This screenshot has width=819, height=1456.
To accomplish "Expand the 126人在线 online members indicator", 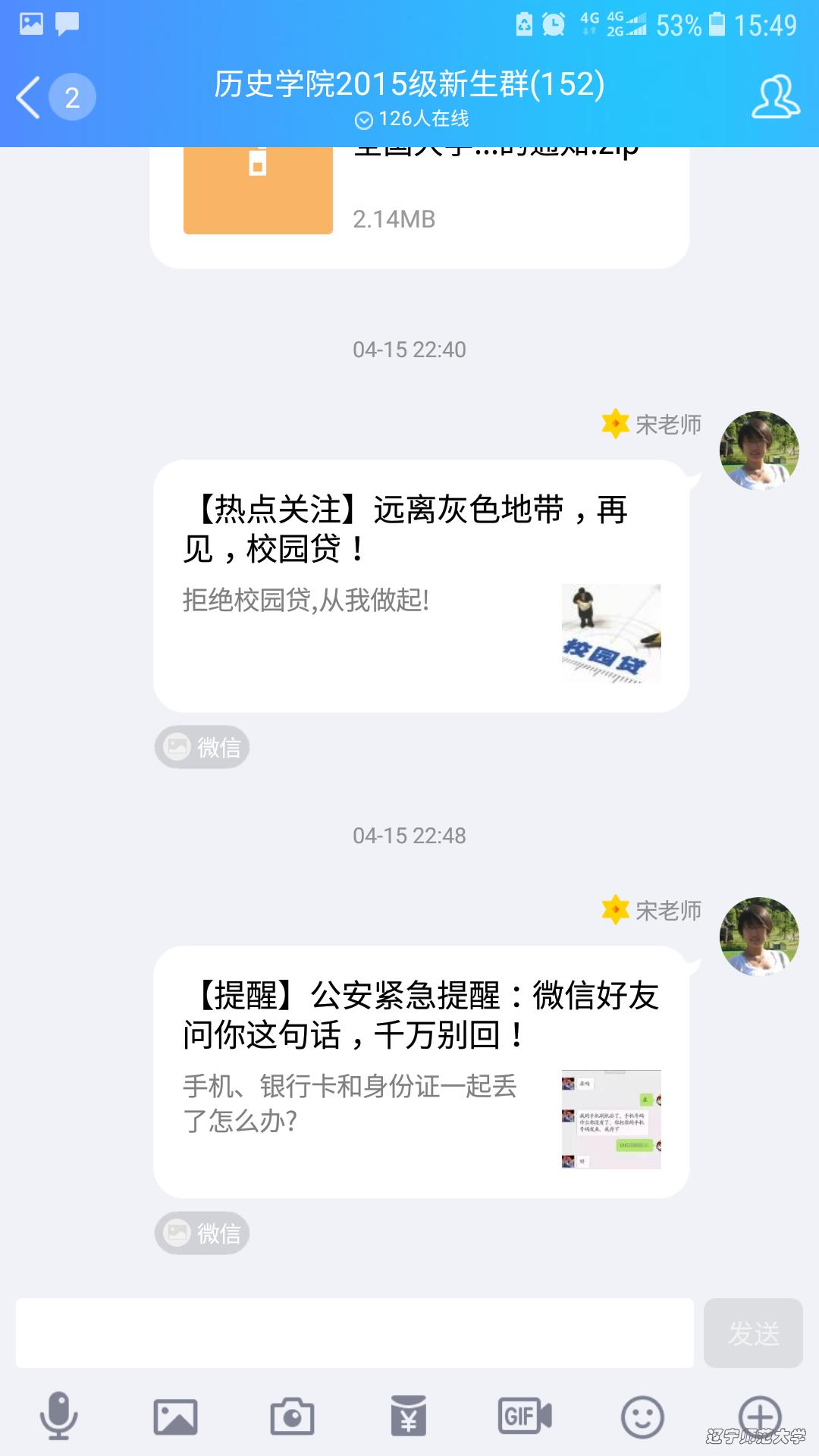I will tap(411, 119).
